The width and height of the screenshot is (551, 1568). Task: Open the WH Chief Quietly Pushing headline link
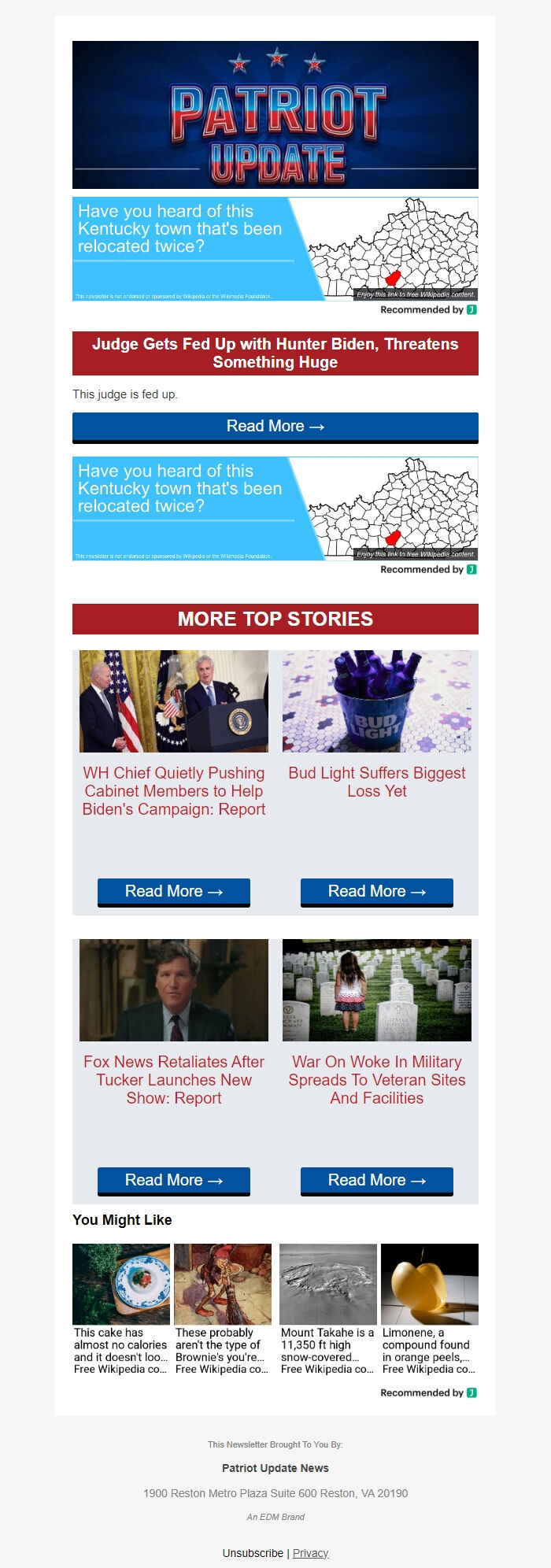coord(174,791)
